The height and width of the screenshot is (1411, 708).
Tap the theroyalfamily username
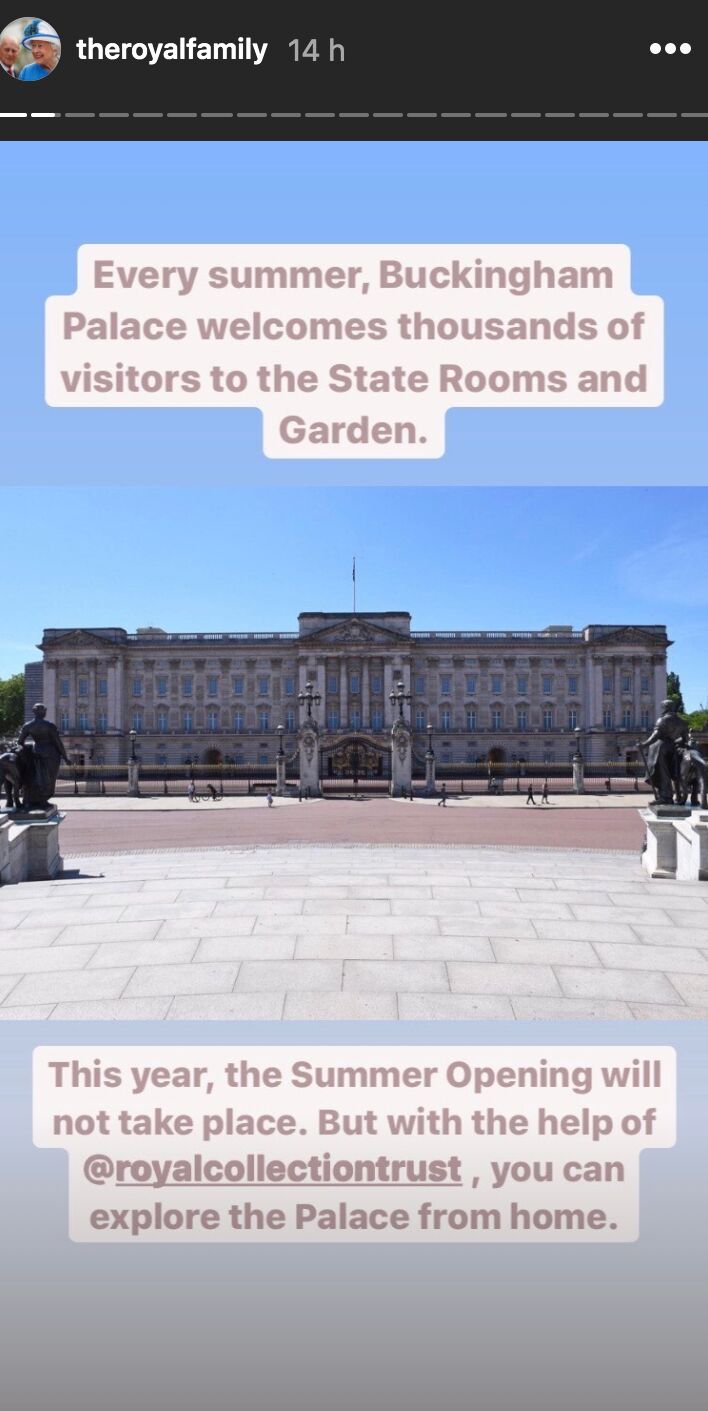click(172, 50)
